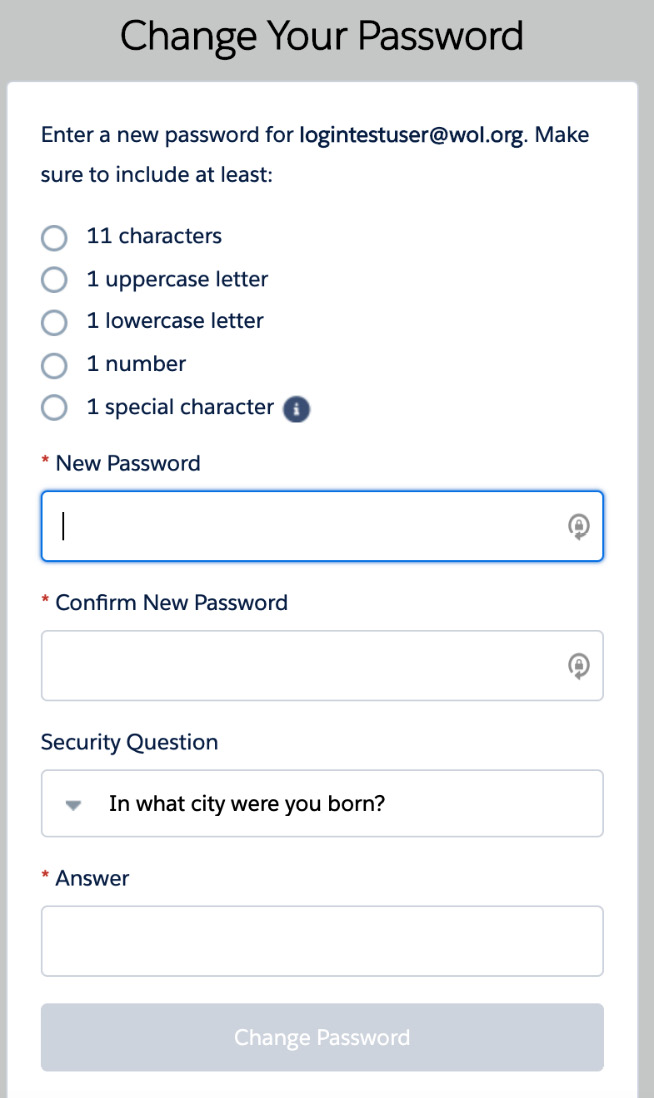Submit with the Change Password button
Screen dimensions: 654x1098
tap(322, 1037)
